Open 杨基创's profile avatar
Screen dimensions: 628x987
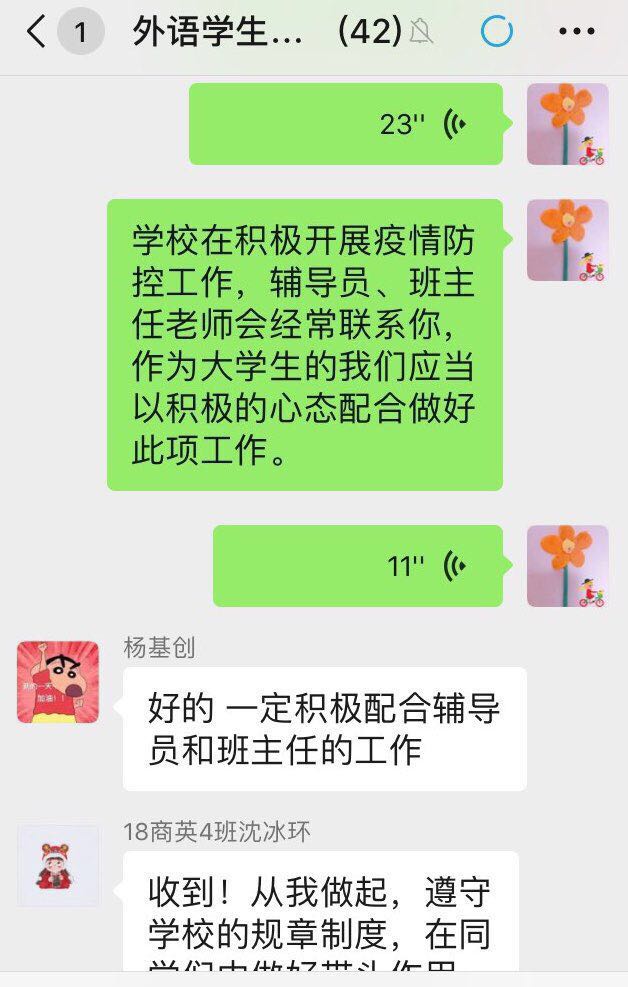[58, 682]
